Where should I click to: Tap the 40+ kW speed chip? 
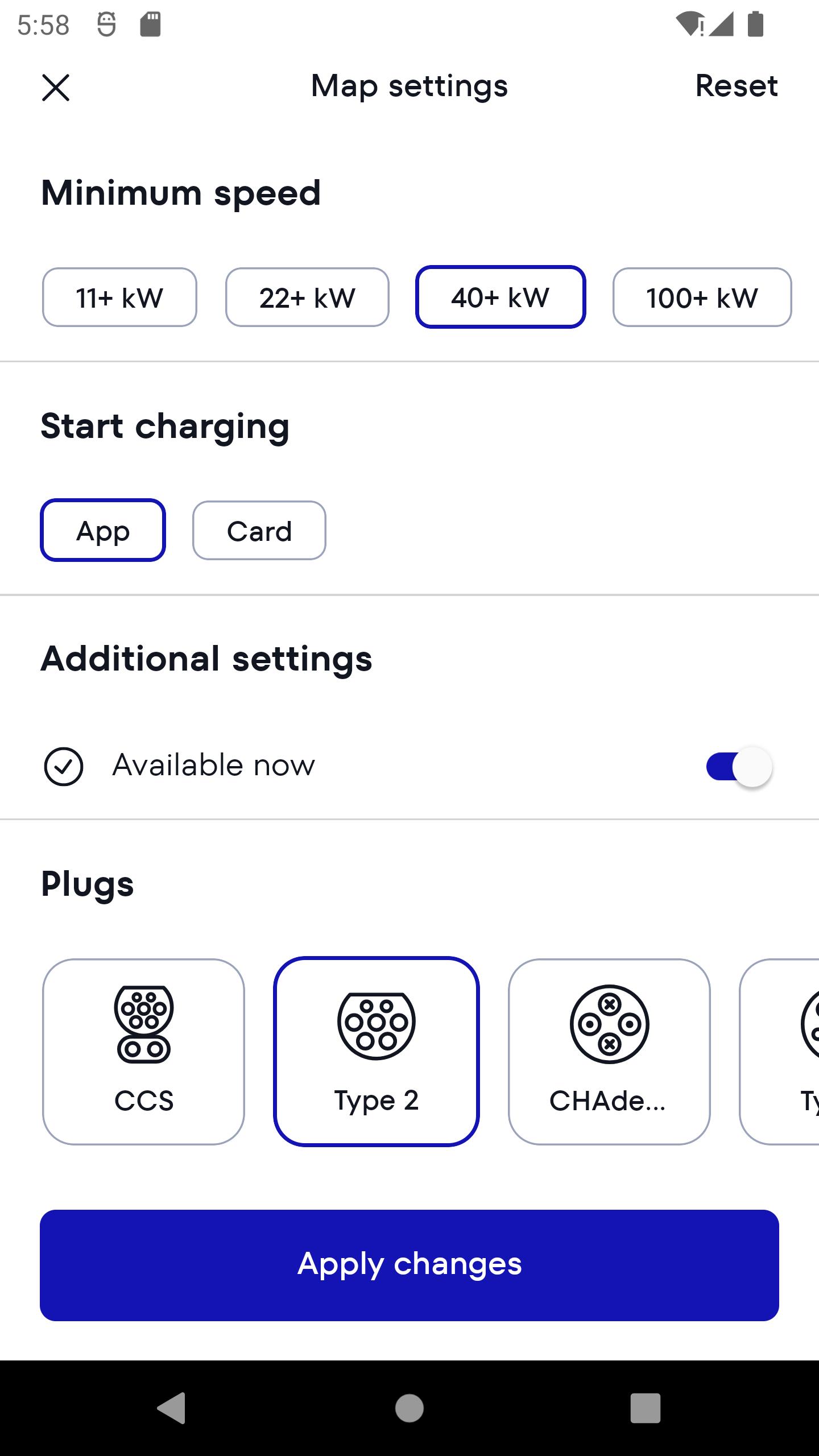coord(500,297)
